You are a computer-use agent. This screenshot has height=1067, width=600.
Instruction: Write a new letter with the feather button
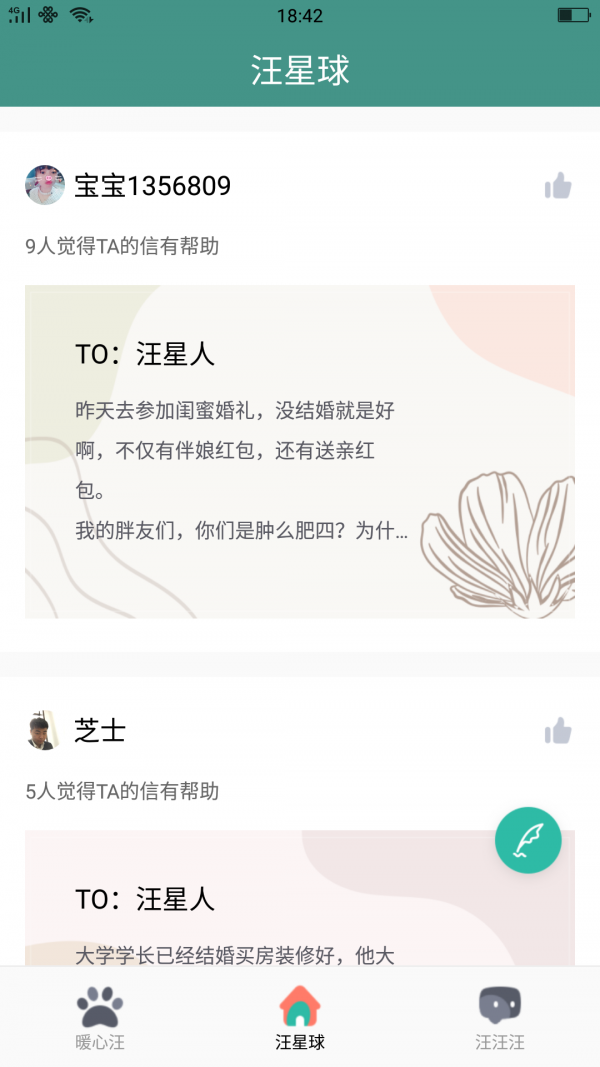pyautogui.click(x=528, y=840)
